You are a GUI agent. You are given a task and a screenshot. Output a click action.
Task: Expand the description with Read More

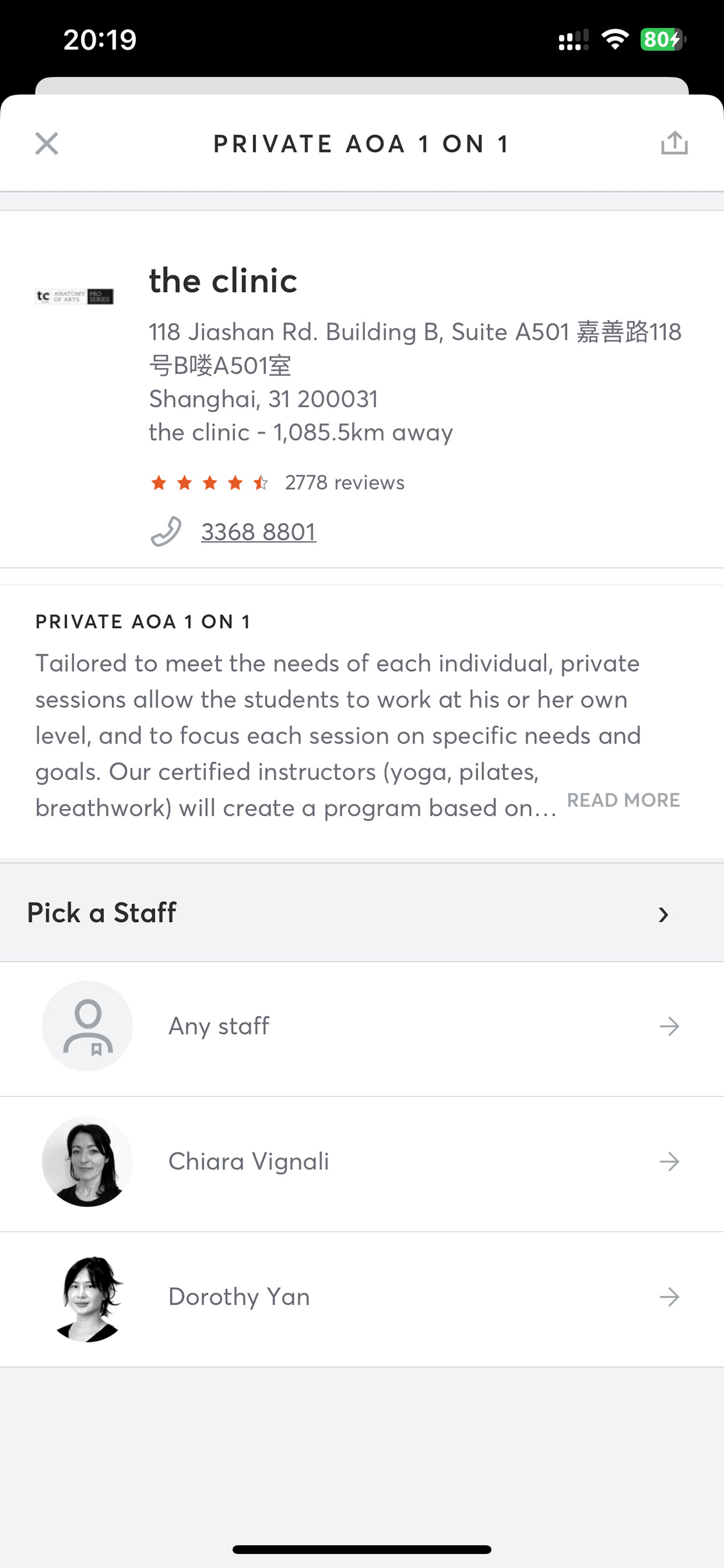[x=623, y=800]
